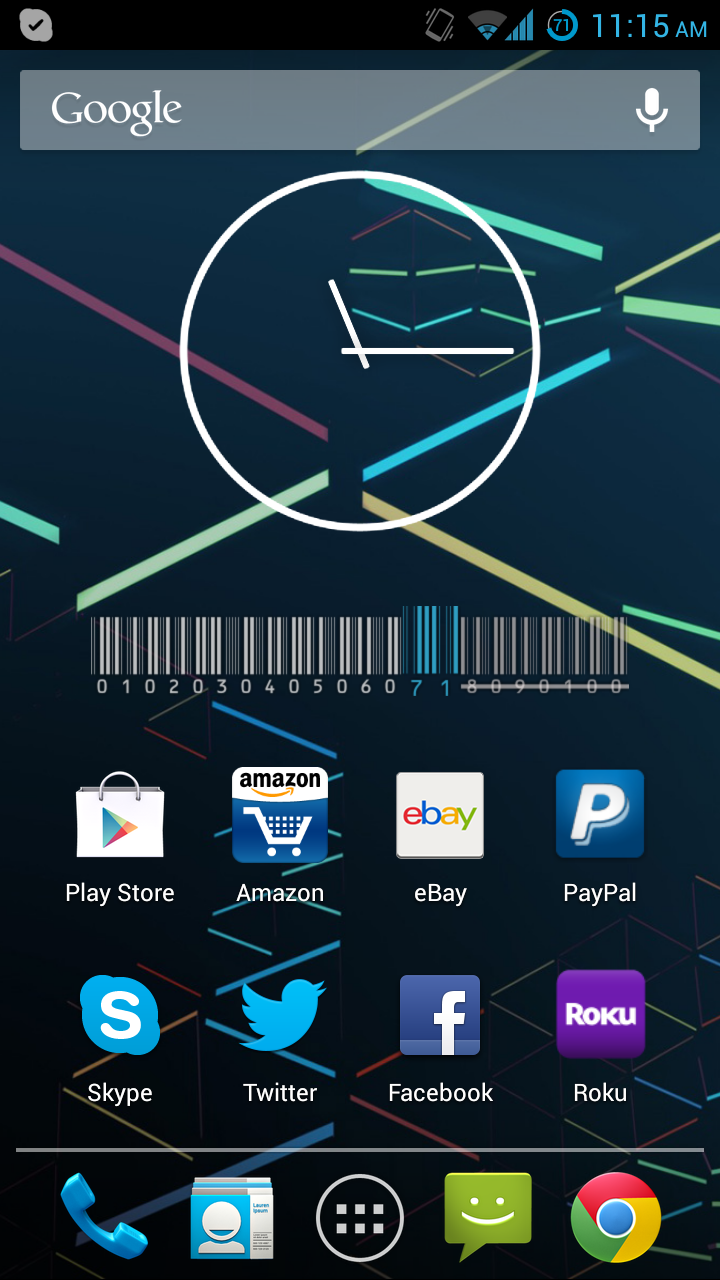The image size is (720, 1280).
Task: Start voice search with the microphone
Action: pyautogui.click(x=652, y=110)
